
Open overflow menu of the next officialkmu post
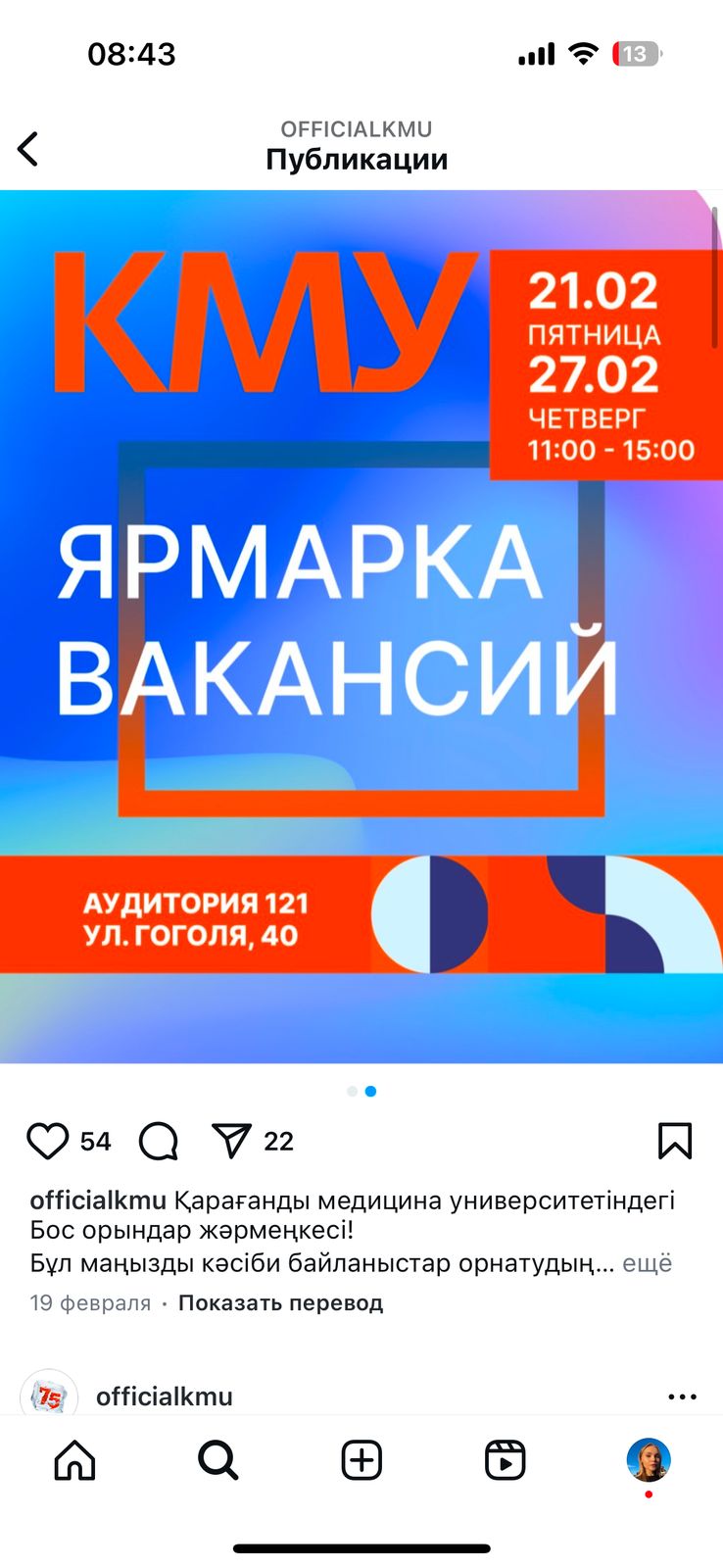(682, 1396)
